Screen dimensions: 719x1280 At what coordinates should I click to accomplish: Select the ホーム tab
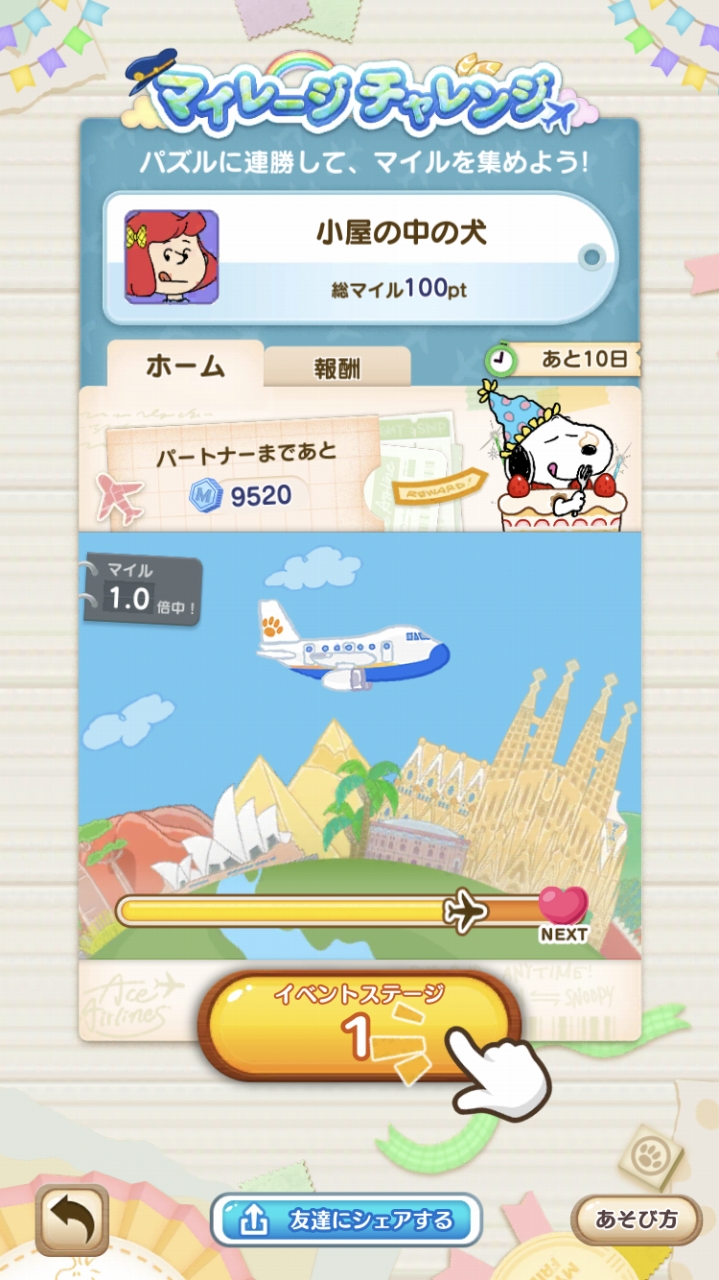[x=185, y=364]
